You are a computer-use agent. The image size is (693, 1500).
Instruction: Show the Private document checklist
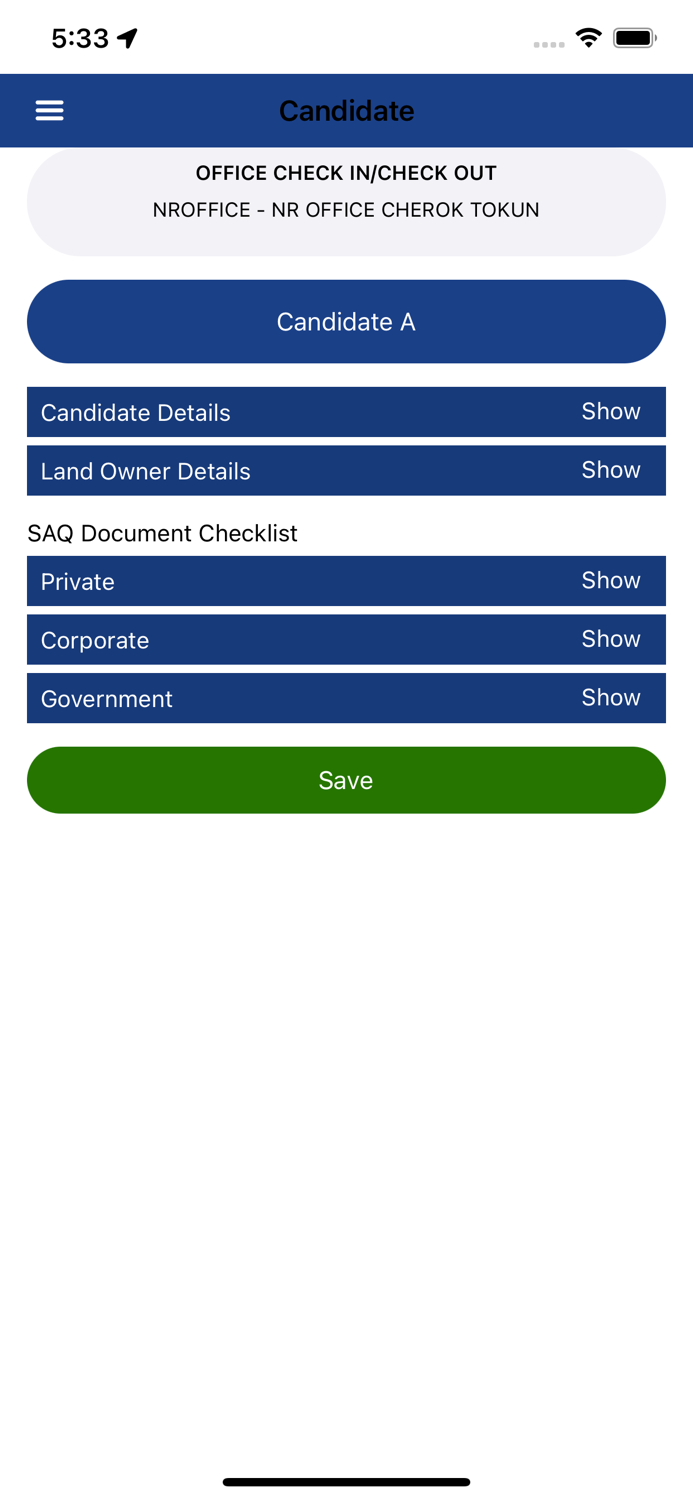click(610, 581)
